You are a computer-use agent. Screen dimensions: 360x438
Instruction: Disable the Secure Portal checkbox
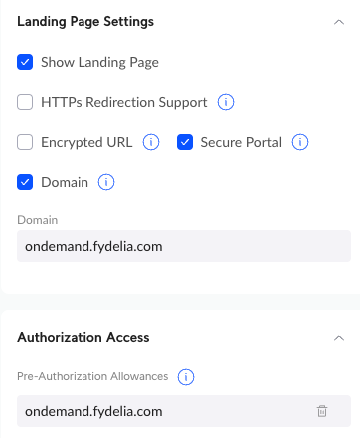(185, 142)
